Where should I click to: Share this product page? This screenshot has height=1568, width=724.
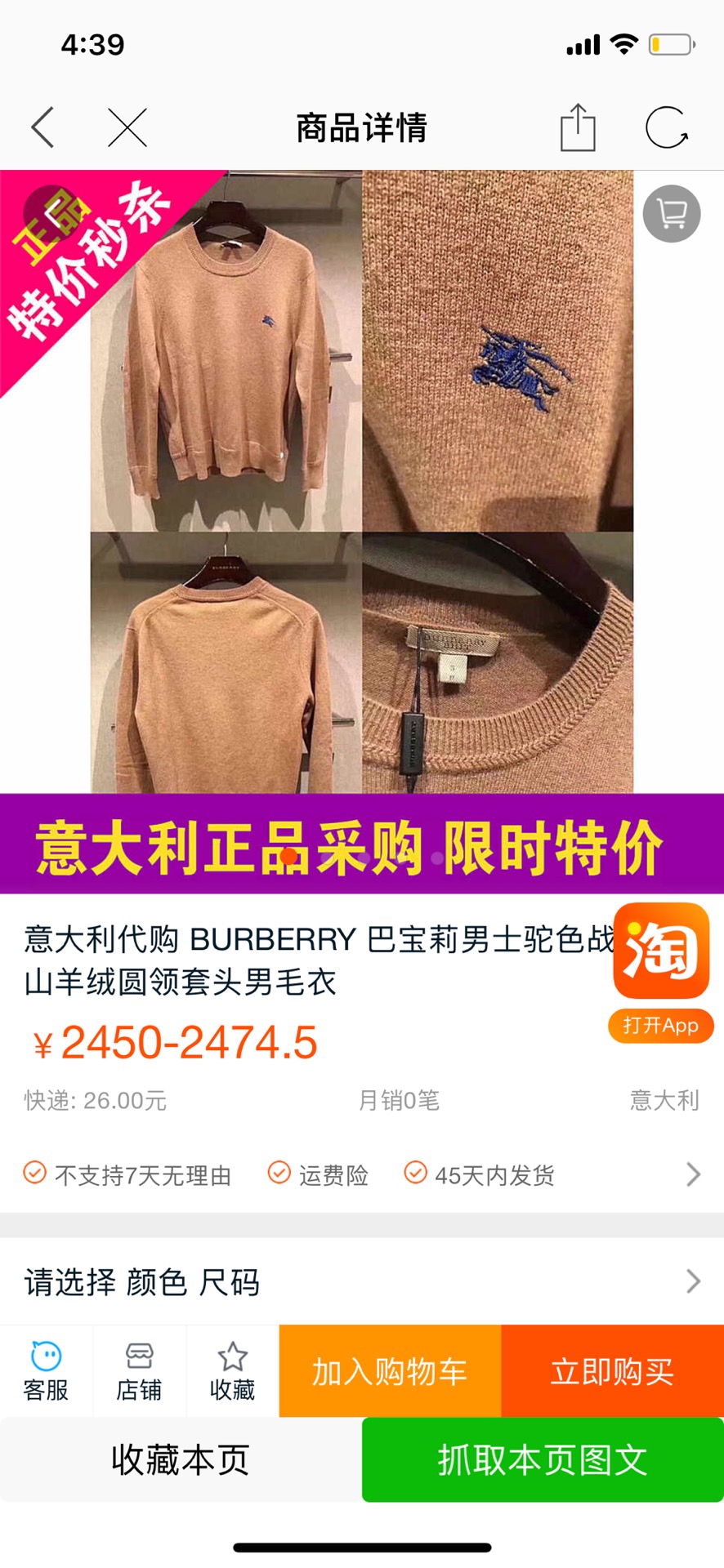pos(577,127)
